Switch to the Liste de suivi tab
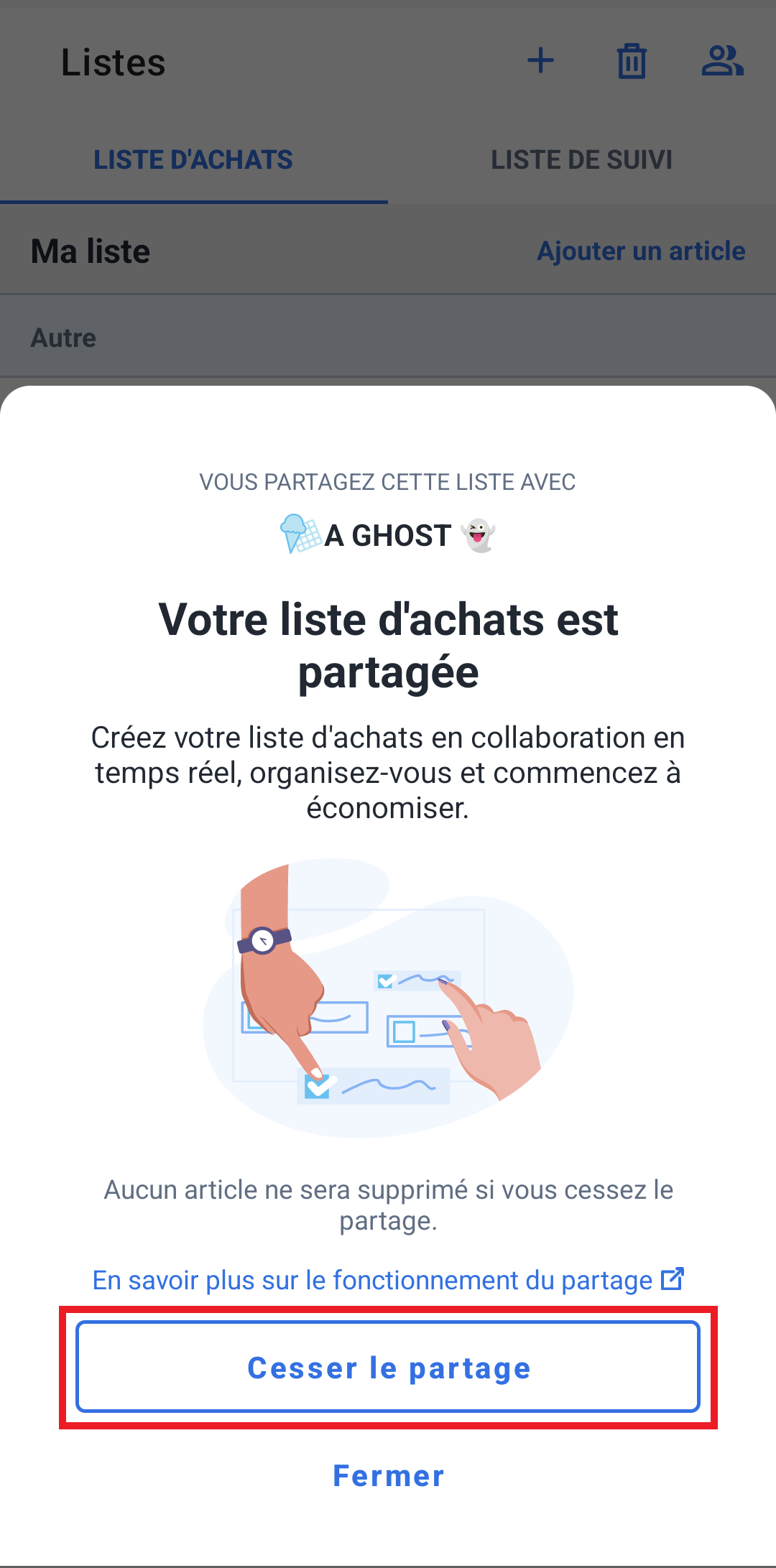The image size is (776, 1568). [x=581, y=159]
